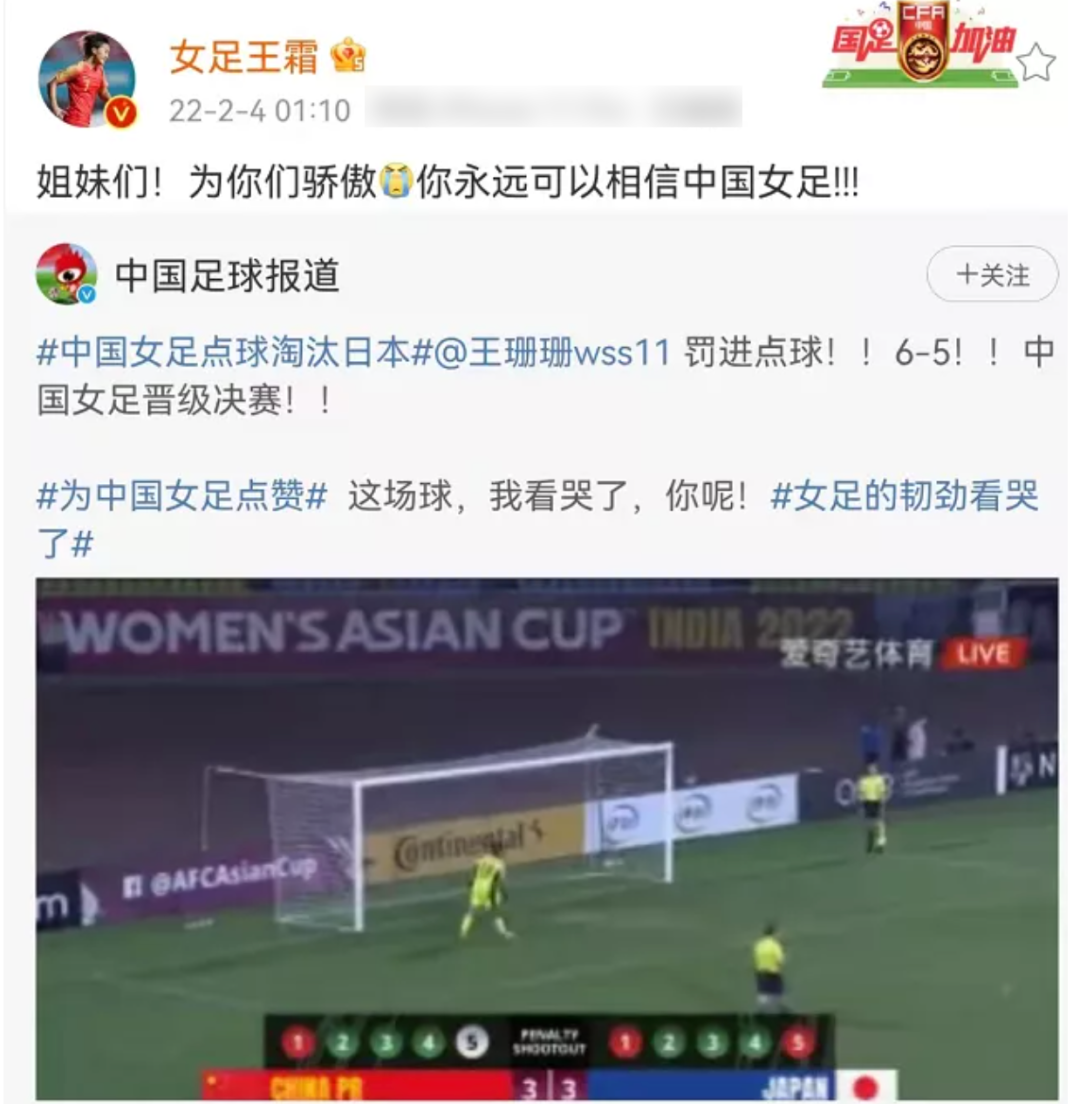Open the 女足王霜 username link

coord(244,56)
